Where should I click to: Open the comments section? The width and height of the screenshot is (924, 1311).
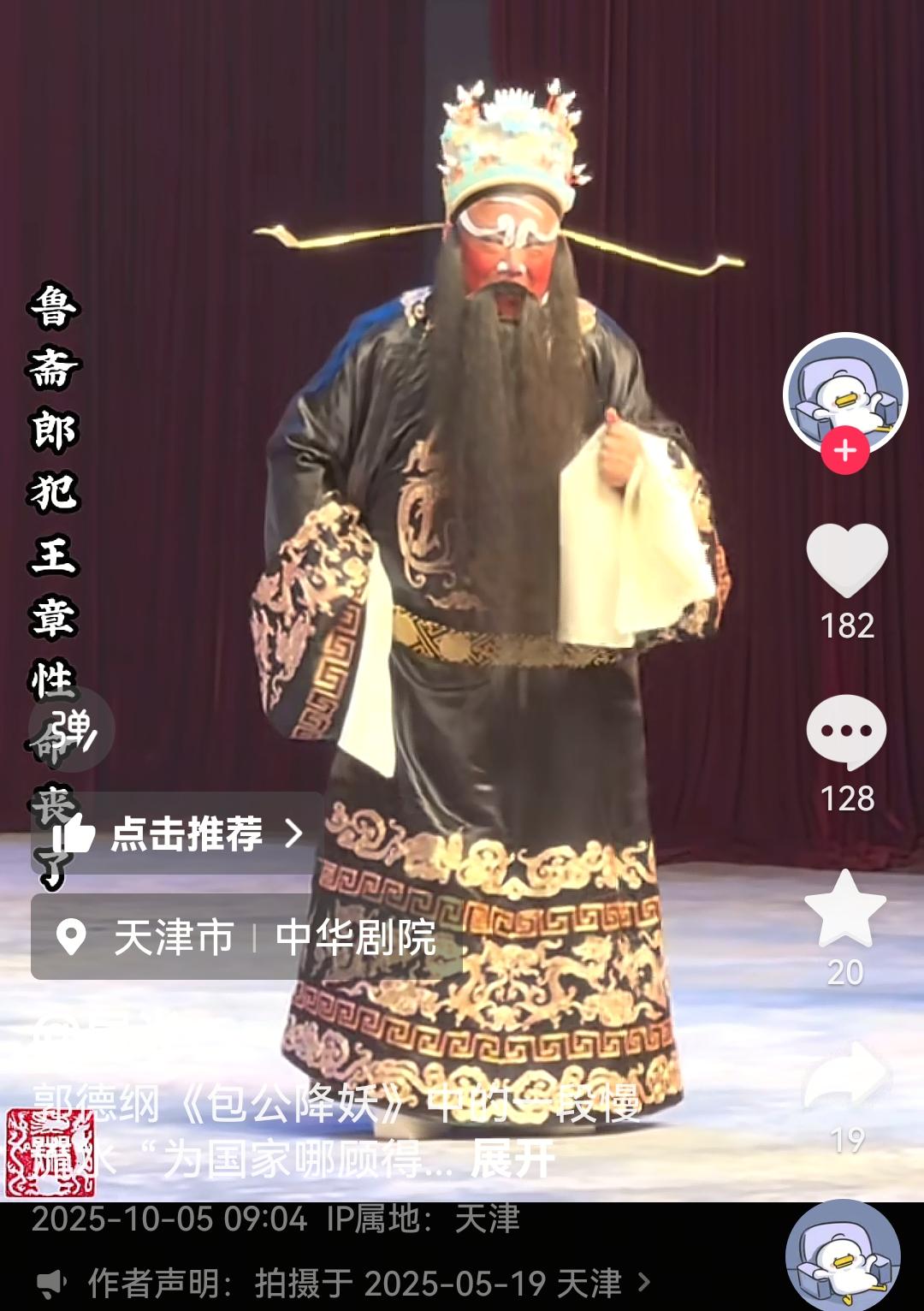click(846, 732)
